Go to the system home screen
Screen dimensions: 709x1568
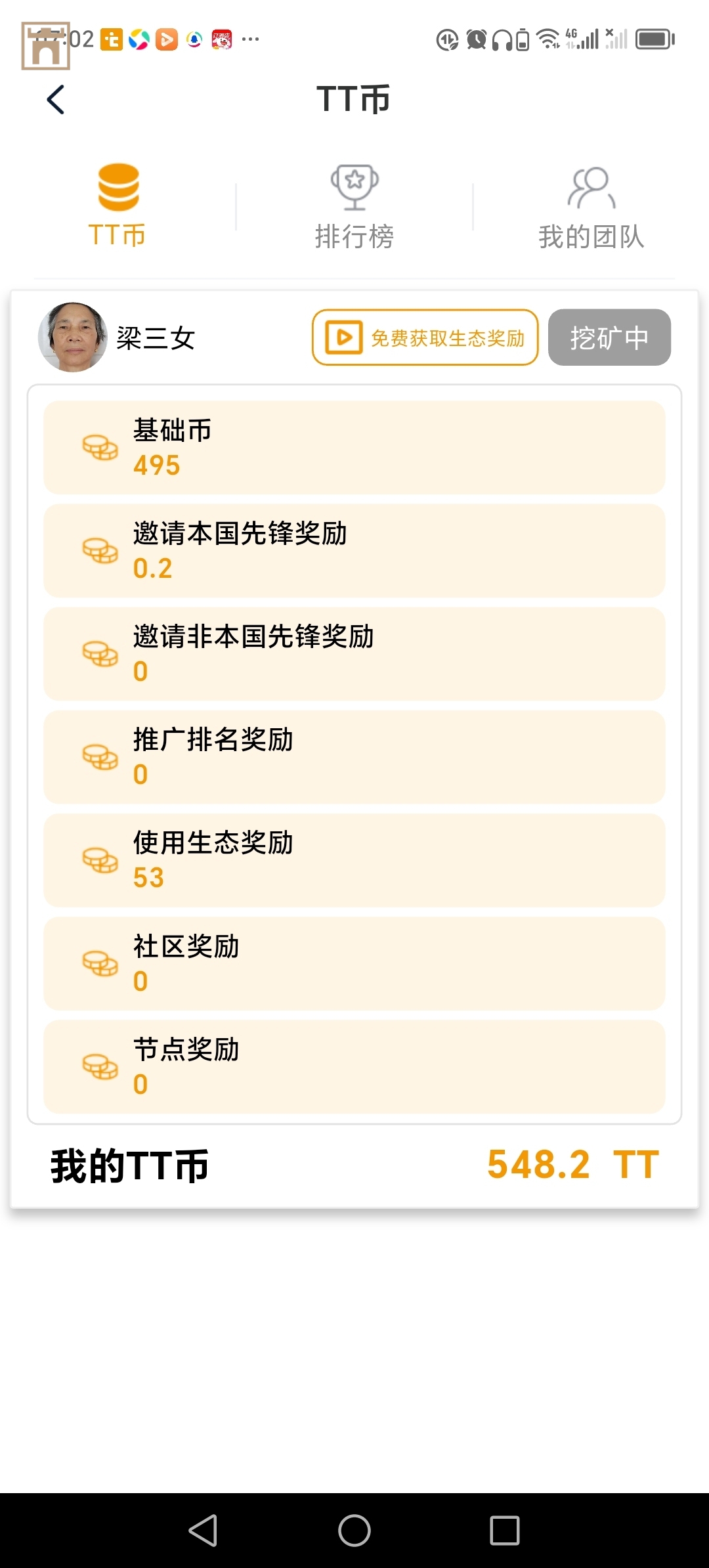354,1531
